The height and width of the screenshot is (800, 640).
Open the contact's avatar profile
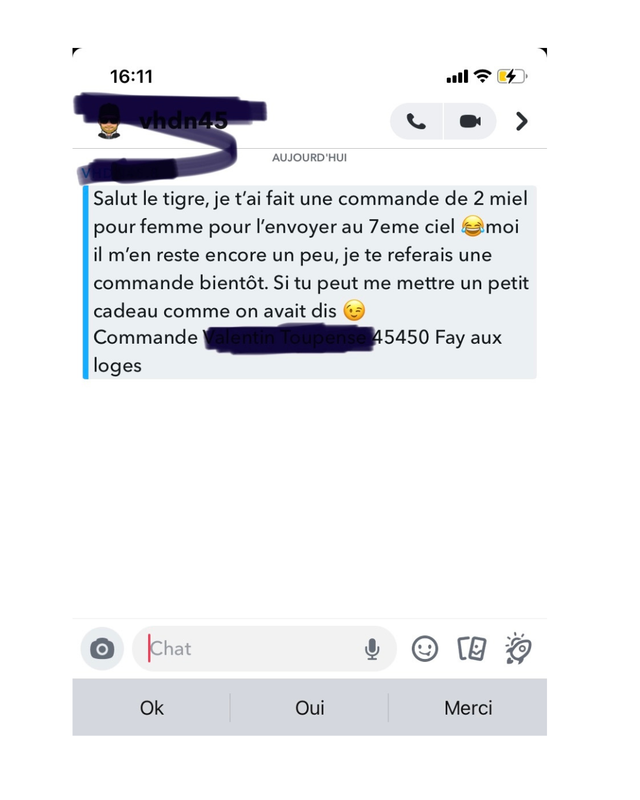pyautogui.click(x=109, y=123)
